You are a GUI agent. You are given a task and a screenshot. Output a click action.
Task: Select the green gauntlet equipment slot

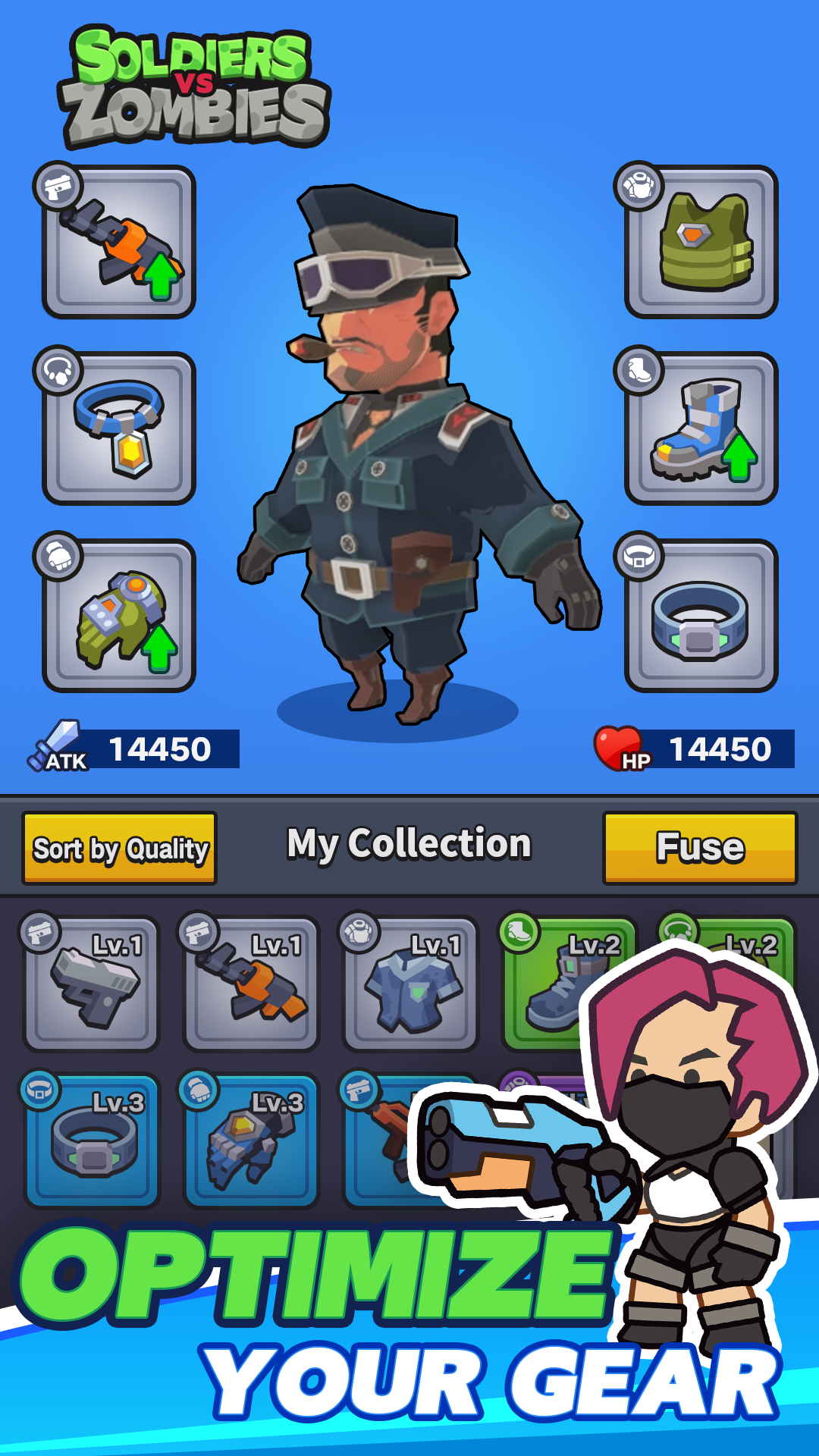tap(119, 614)
